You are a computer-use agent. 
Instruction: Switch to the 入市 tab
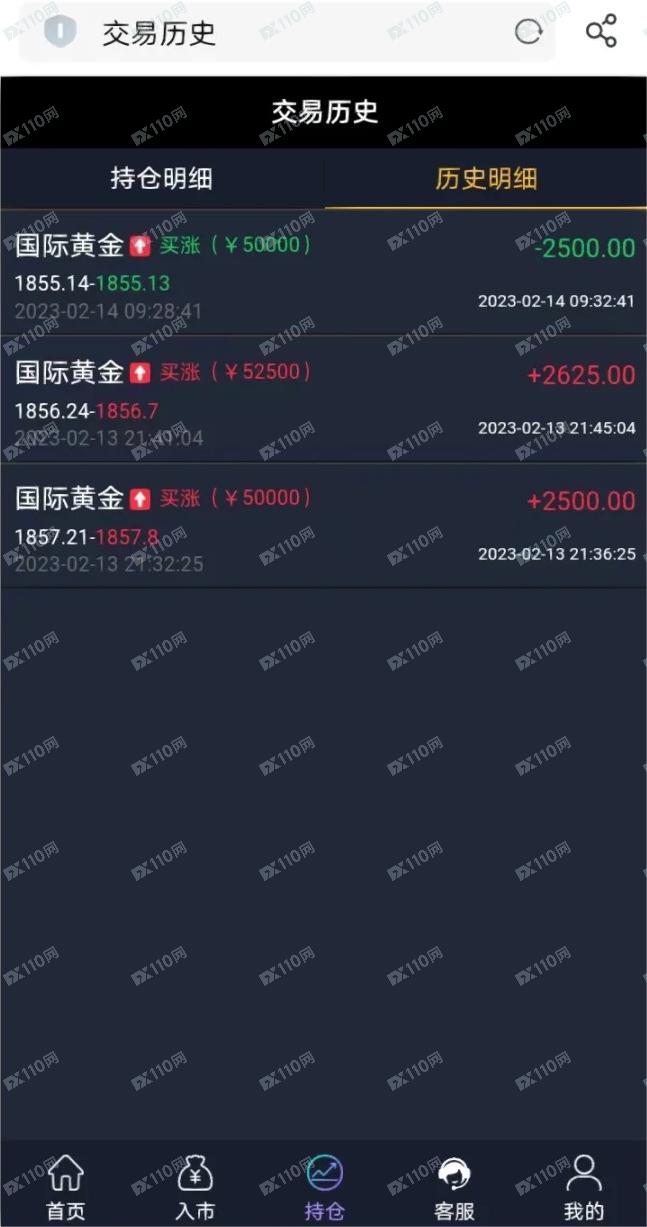point(195,1187)
